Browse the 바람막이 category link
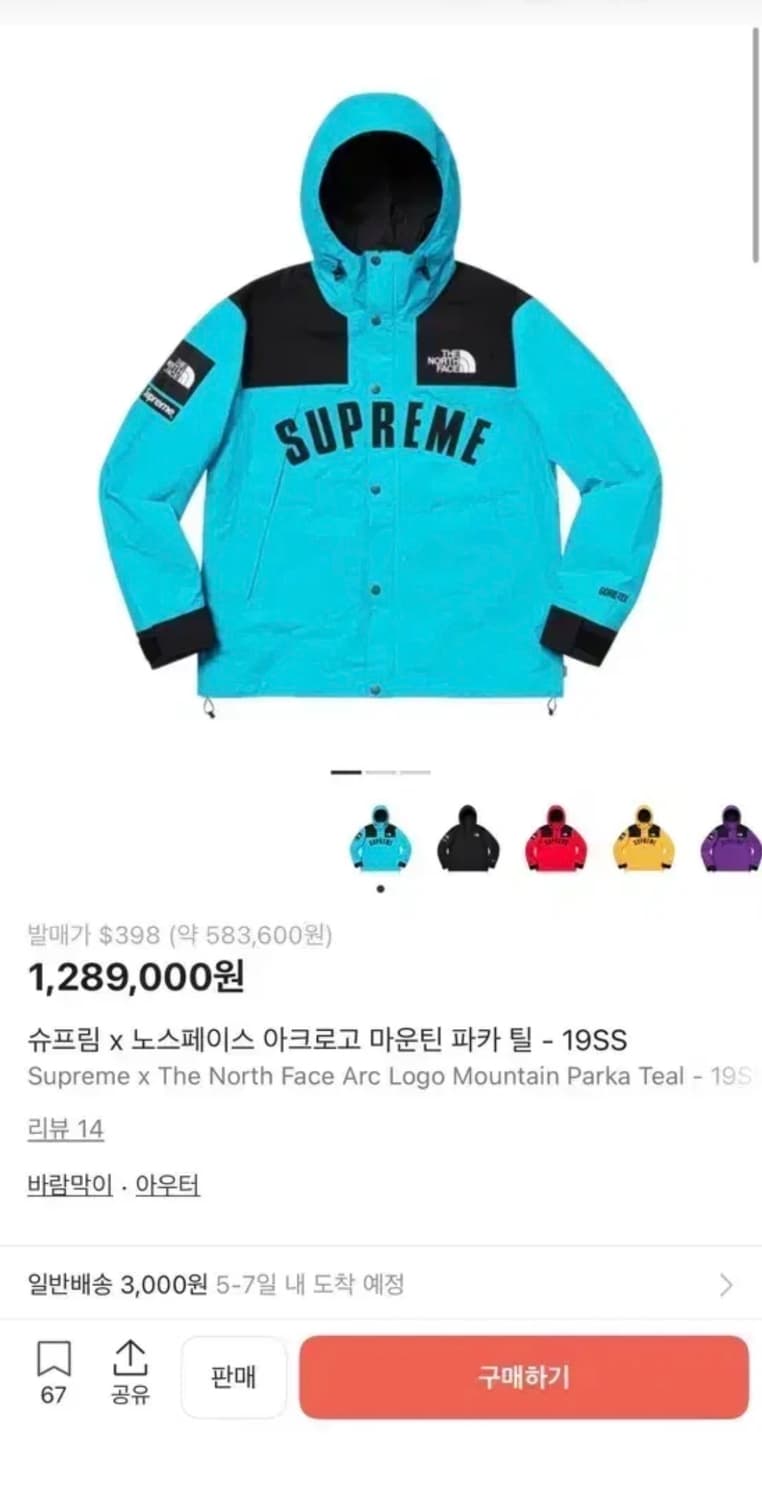This screenshot has height=1500, width=762. (x=66, y=1182)
